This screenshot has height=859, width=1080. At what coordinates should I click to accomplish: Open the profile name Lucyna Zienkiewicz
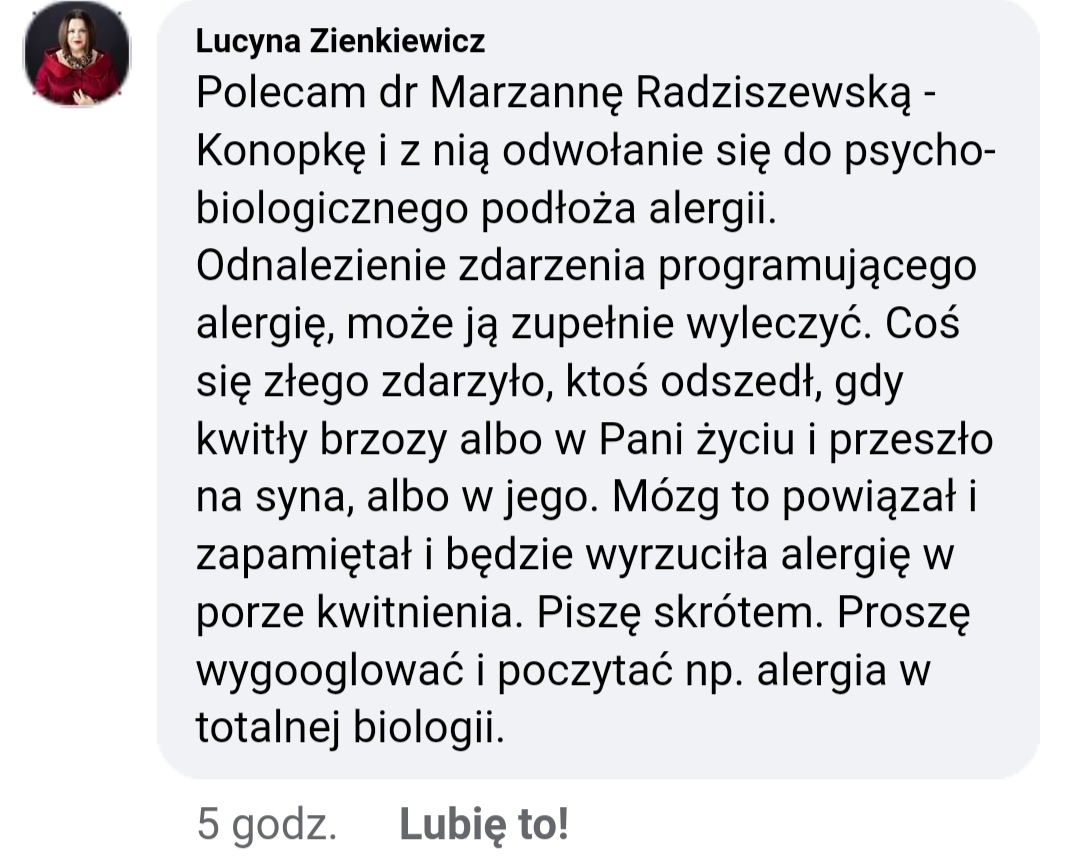pyautogui.click(x=340, y=41)
